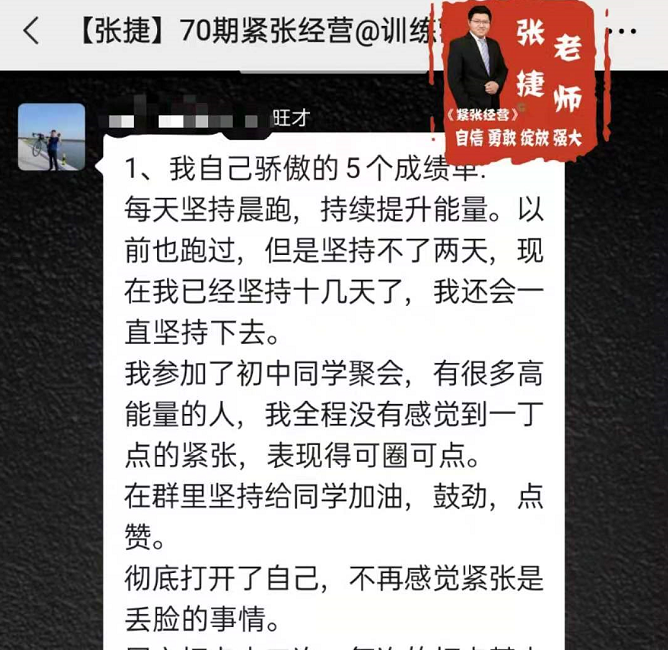
Task: Go back from the group chat
Action: (x=32, y=32)
